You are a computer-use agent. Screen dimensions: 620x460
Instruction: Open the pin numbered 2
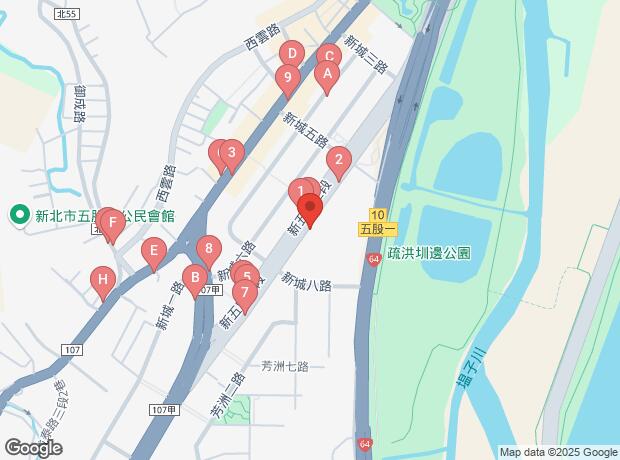338,159
